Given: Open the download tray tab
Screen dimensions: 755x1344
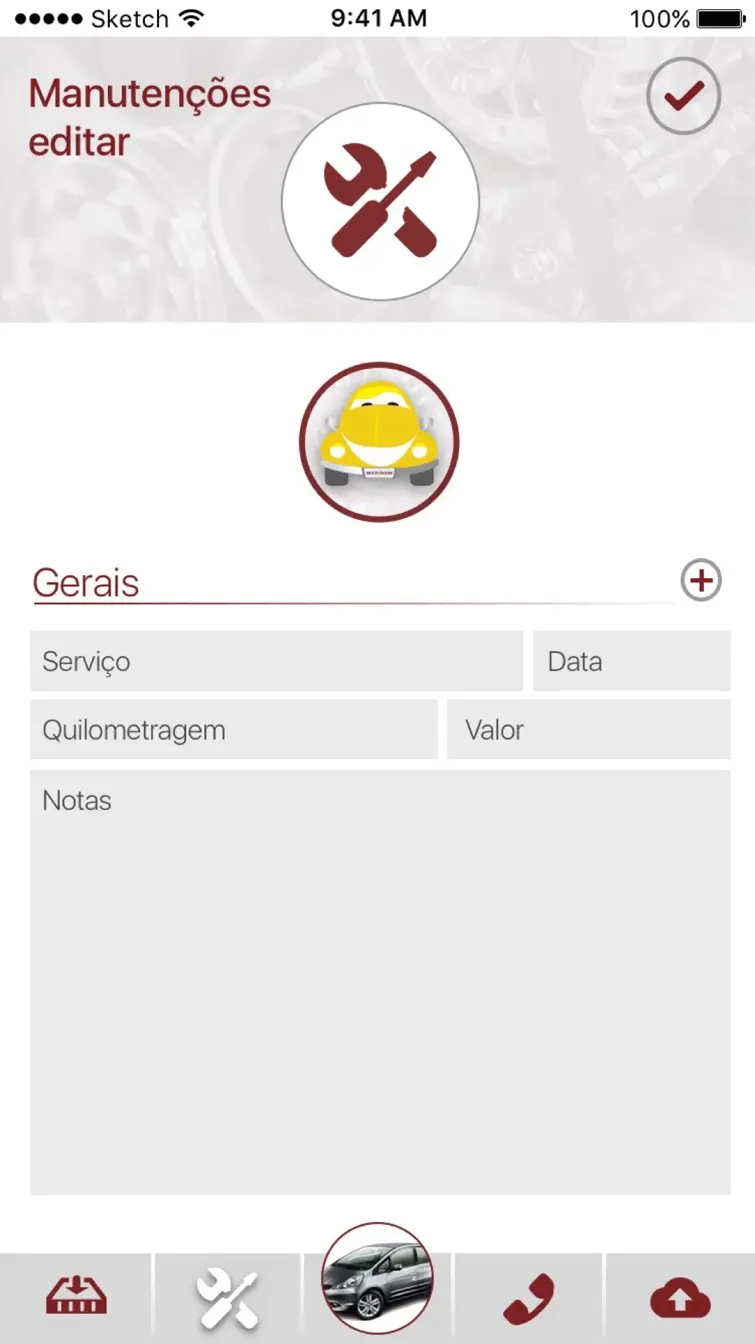Looking at the screenshot, I should [x=76, y=1298].
